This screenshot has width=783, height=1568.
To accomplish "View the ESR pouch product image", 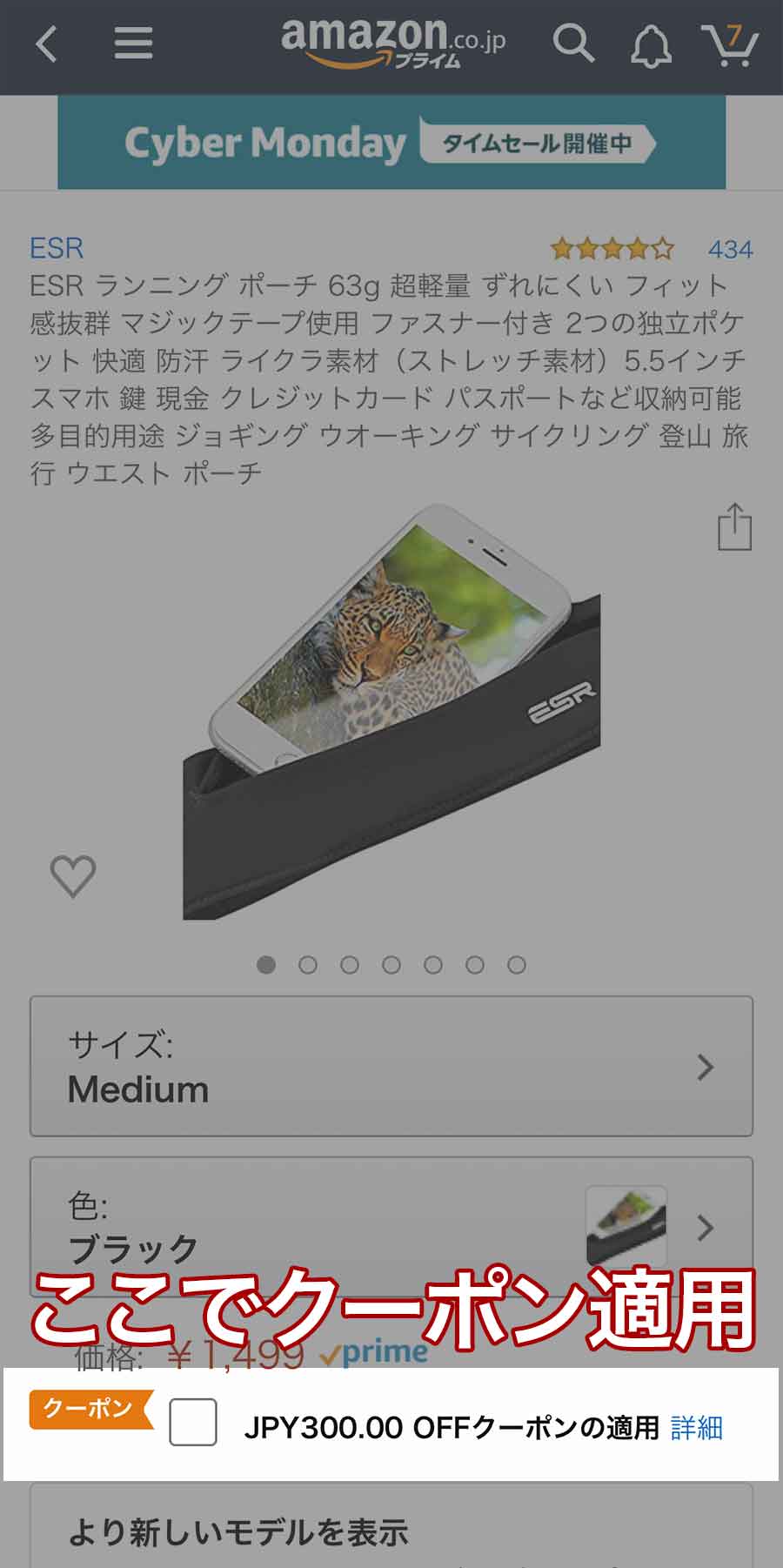I will click(391, 714).
